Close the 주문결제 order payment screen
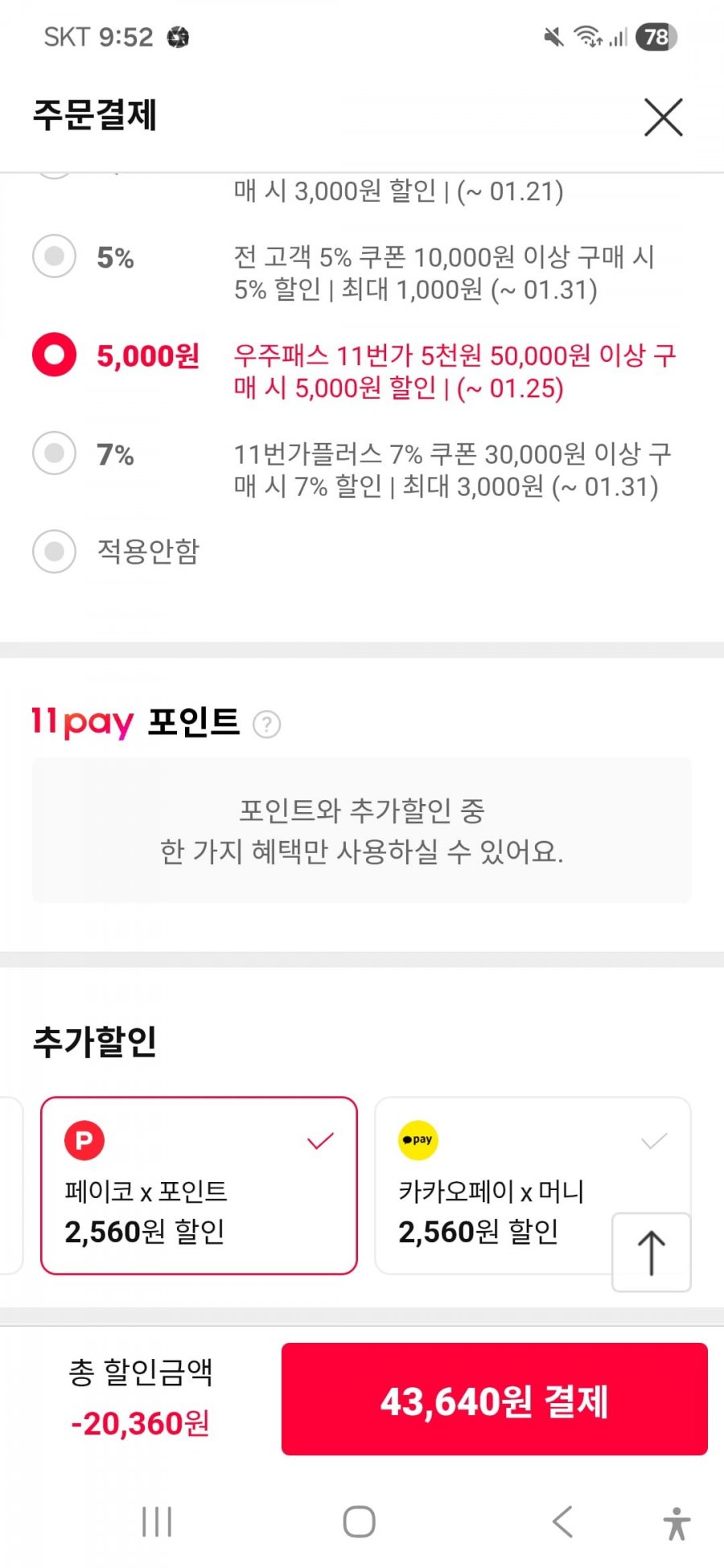Image resolution: width=724 pixels, height=1568 pixels. (x=663, y=117)
